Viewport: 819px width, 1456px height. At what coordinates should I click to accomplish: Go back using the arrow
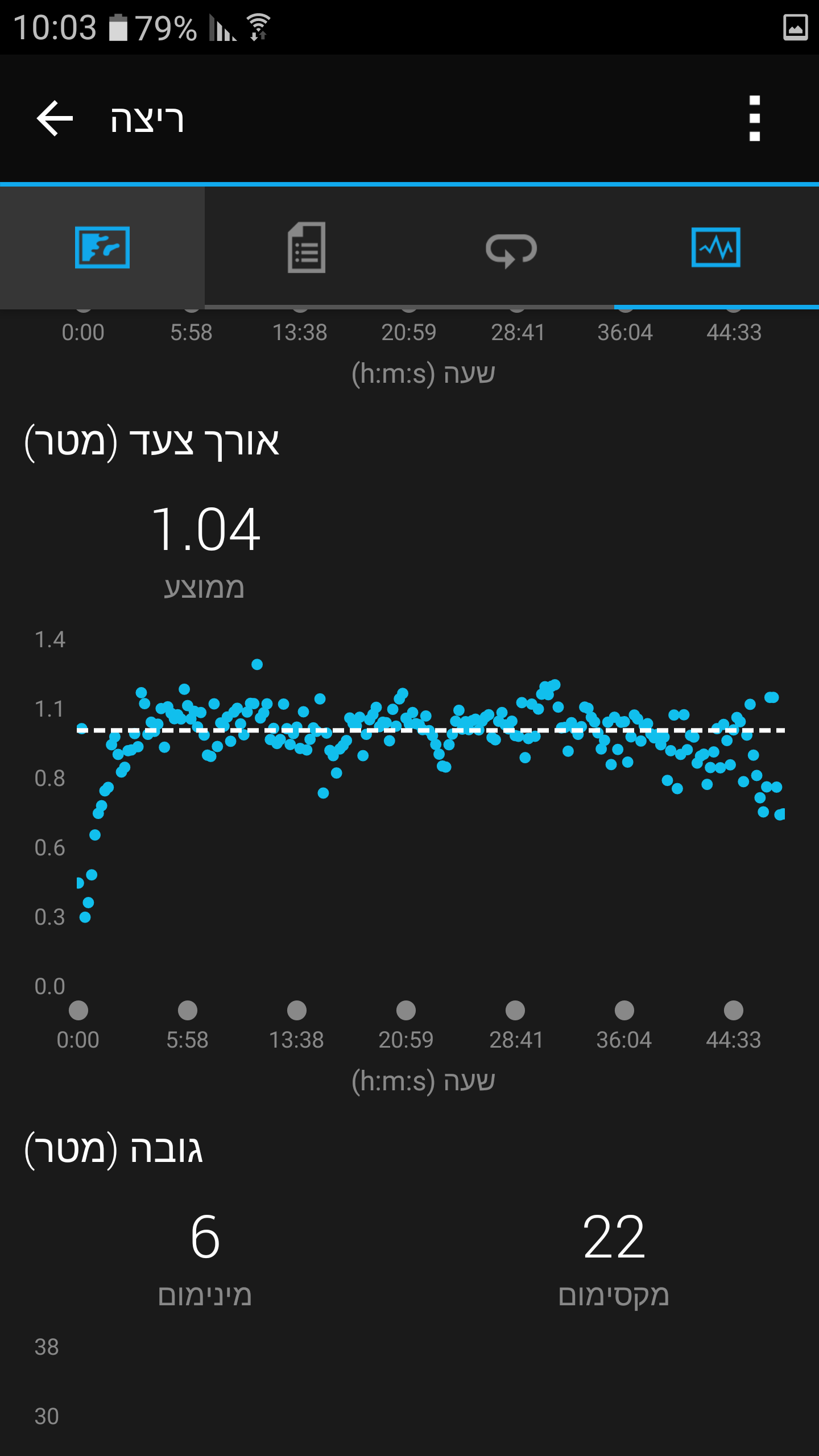click(55, 118)
